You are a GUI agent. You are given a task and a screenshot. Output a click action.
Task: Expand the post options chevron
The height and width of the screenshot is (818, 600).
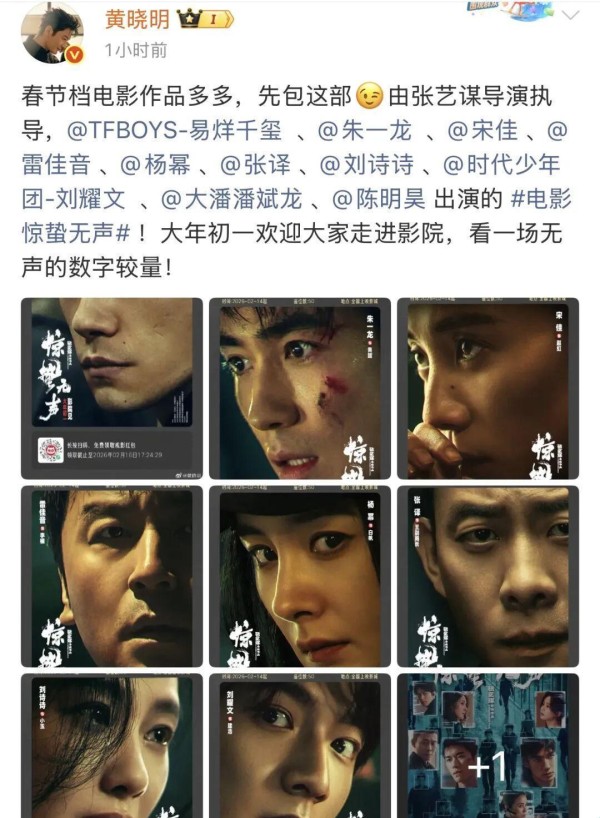click(x=572, y=16)
